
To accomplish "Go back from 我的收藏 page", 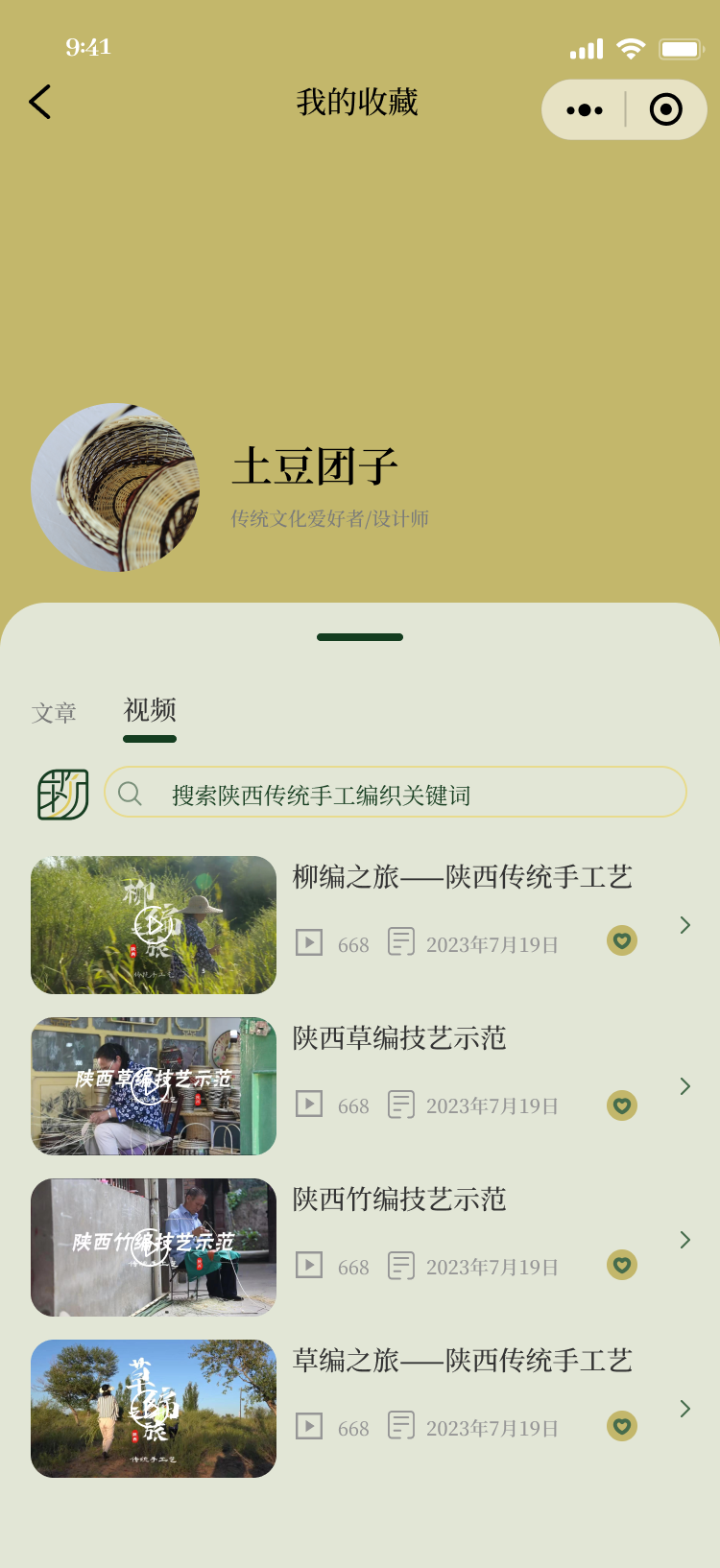I will click(40, 102).
